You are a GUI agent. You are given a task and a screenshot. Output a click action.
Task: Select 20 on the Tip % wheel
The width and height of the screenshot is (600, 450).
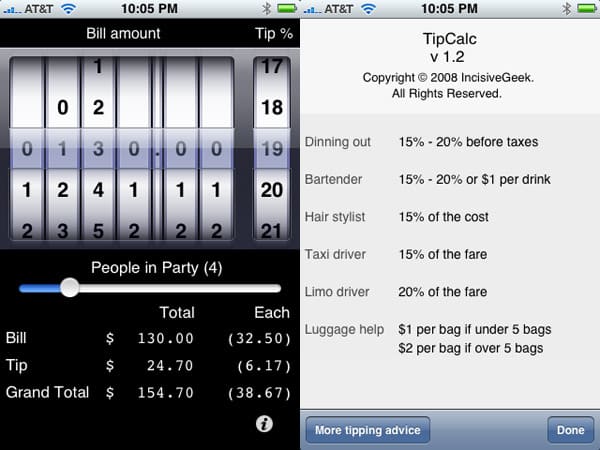coord(271,189)
